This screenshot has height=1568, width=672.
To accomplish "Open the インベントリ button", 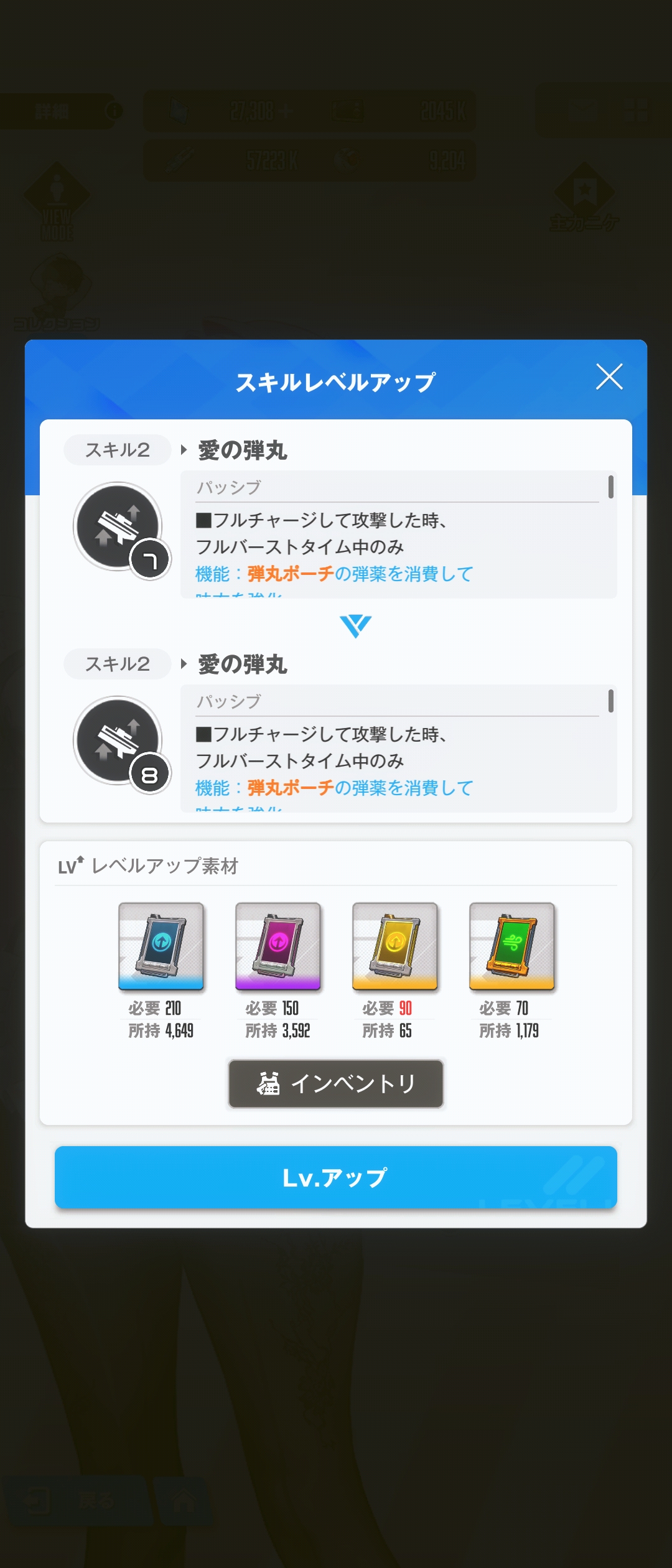I will tap(336, 1083).
